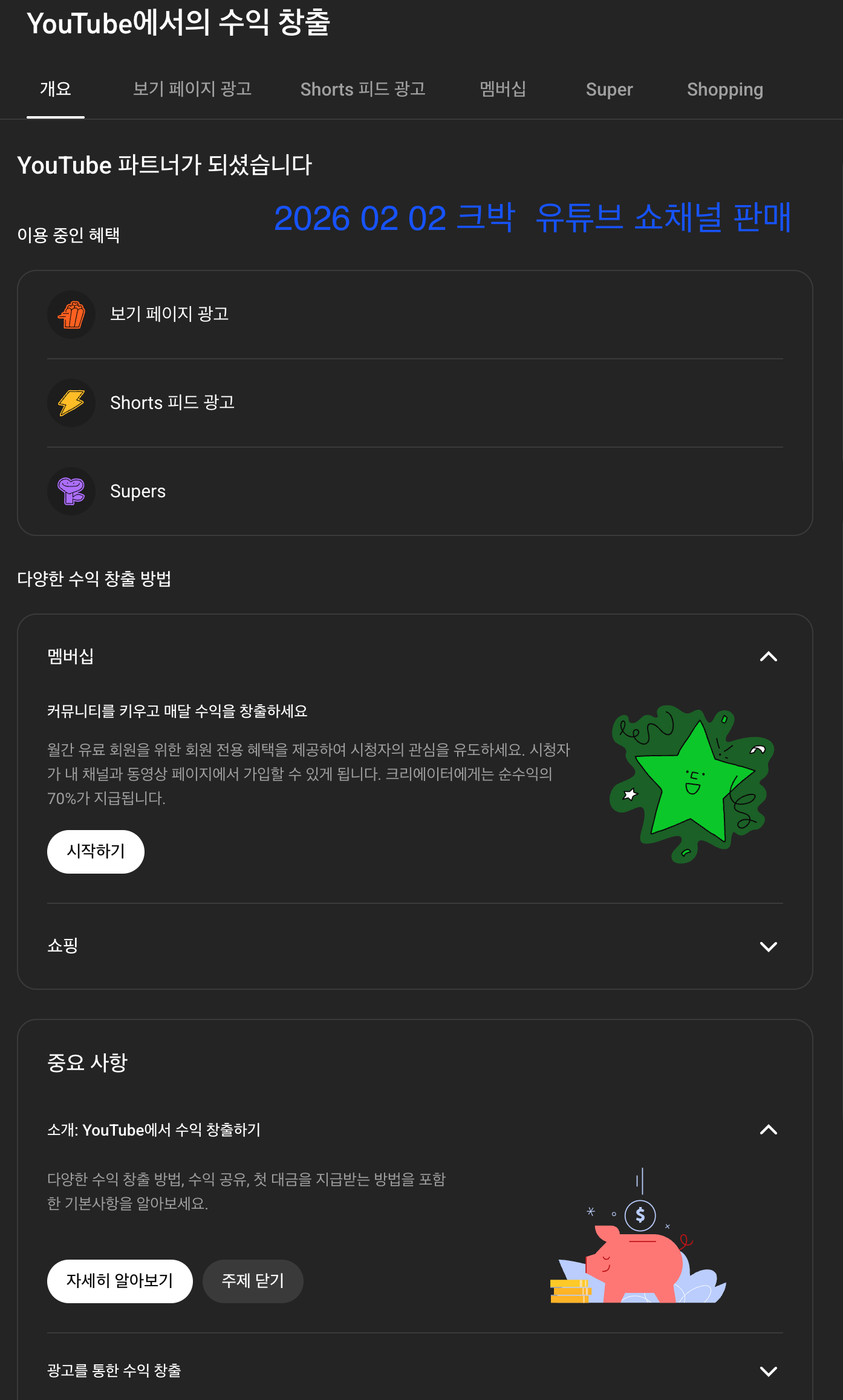Go to the Shopping tab
Viewport: 843px width, 1400px height.
tap(724, 90)
